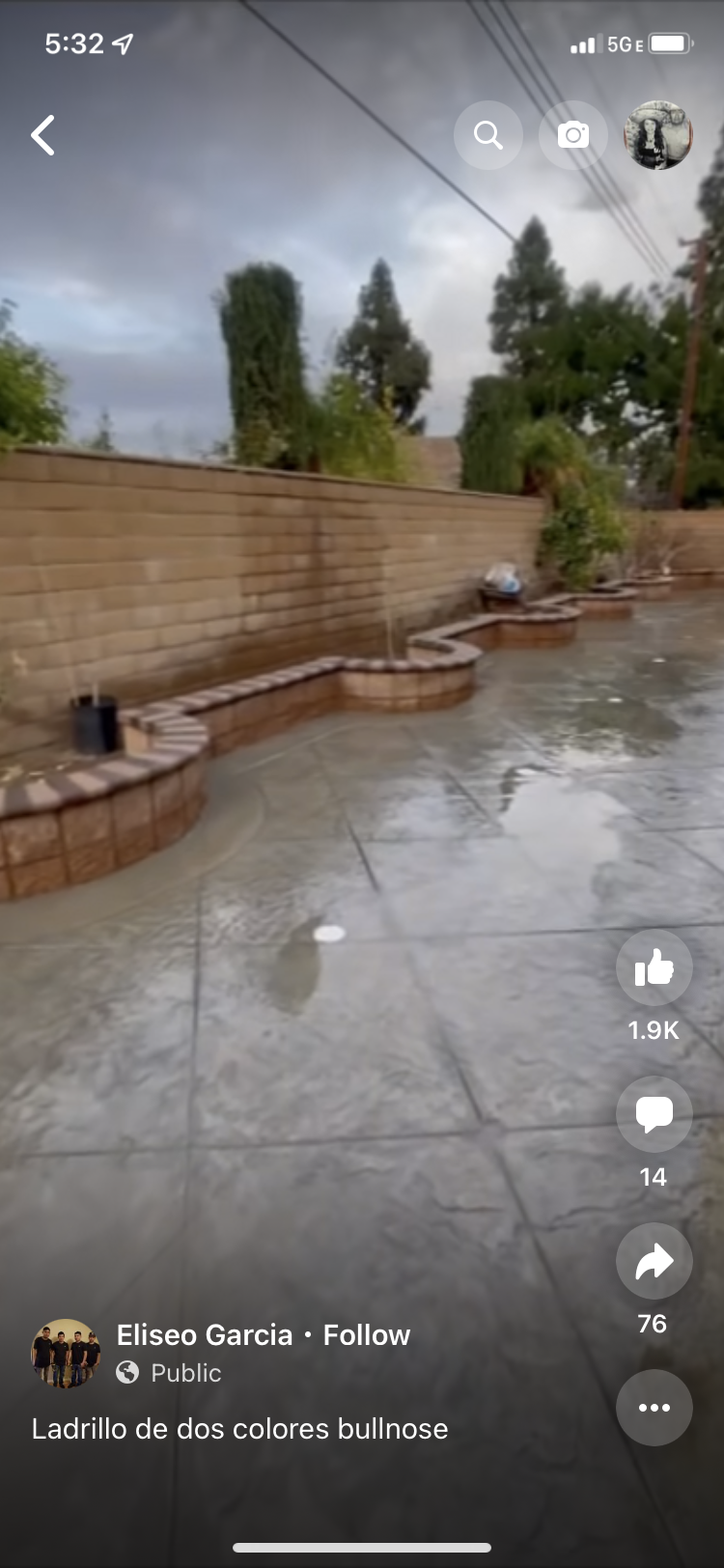Open Eliseo Garcia's profile photo
The width and height of the screenshot is (724, 1568).
tap(66, 1354)
